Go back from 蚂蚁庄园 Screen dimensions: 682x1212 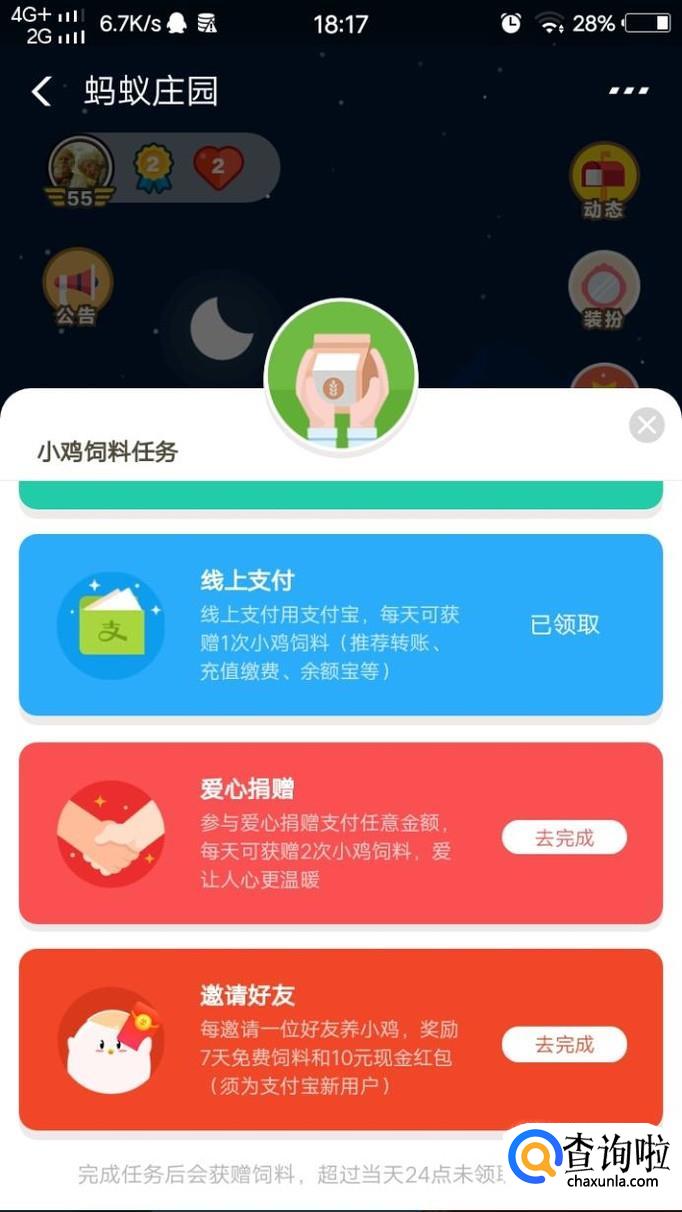click(x=41, y=92)
